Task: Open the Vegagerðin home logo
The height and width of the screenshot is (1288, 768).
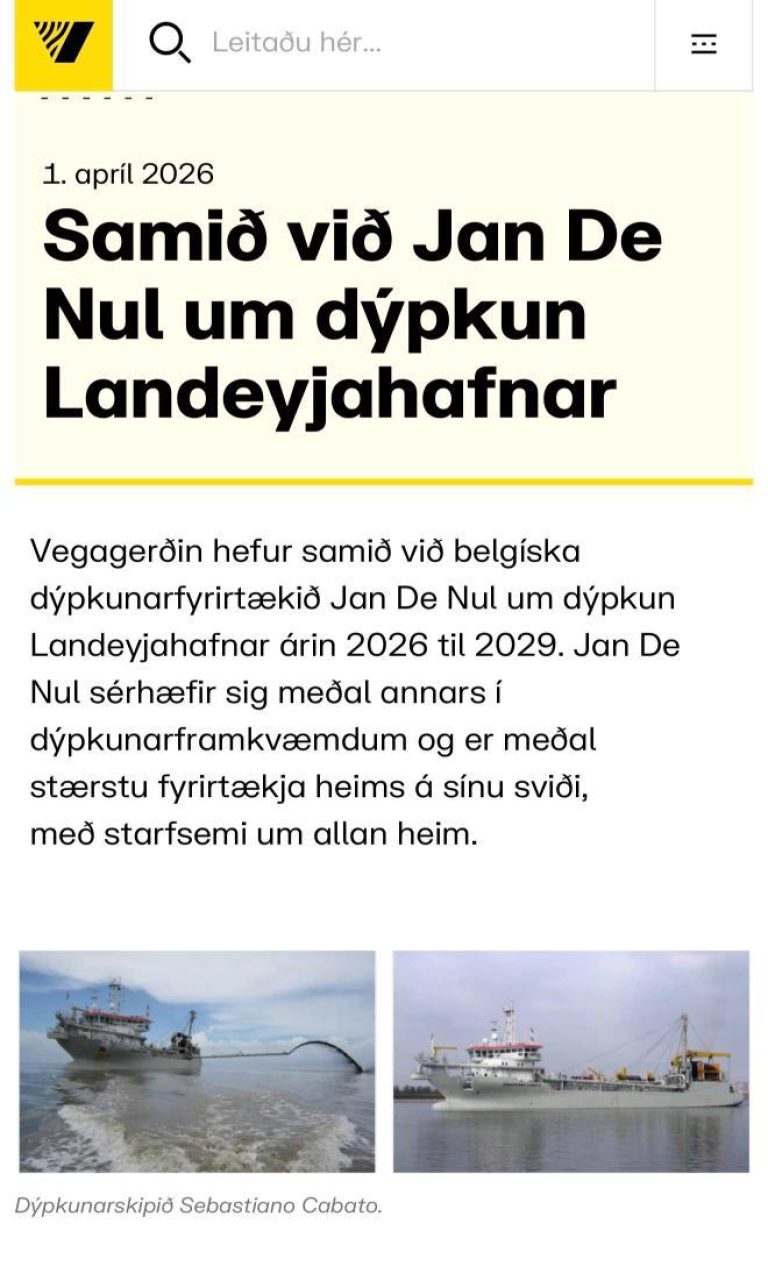Action: click(x=63, y=44)
